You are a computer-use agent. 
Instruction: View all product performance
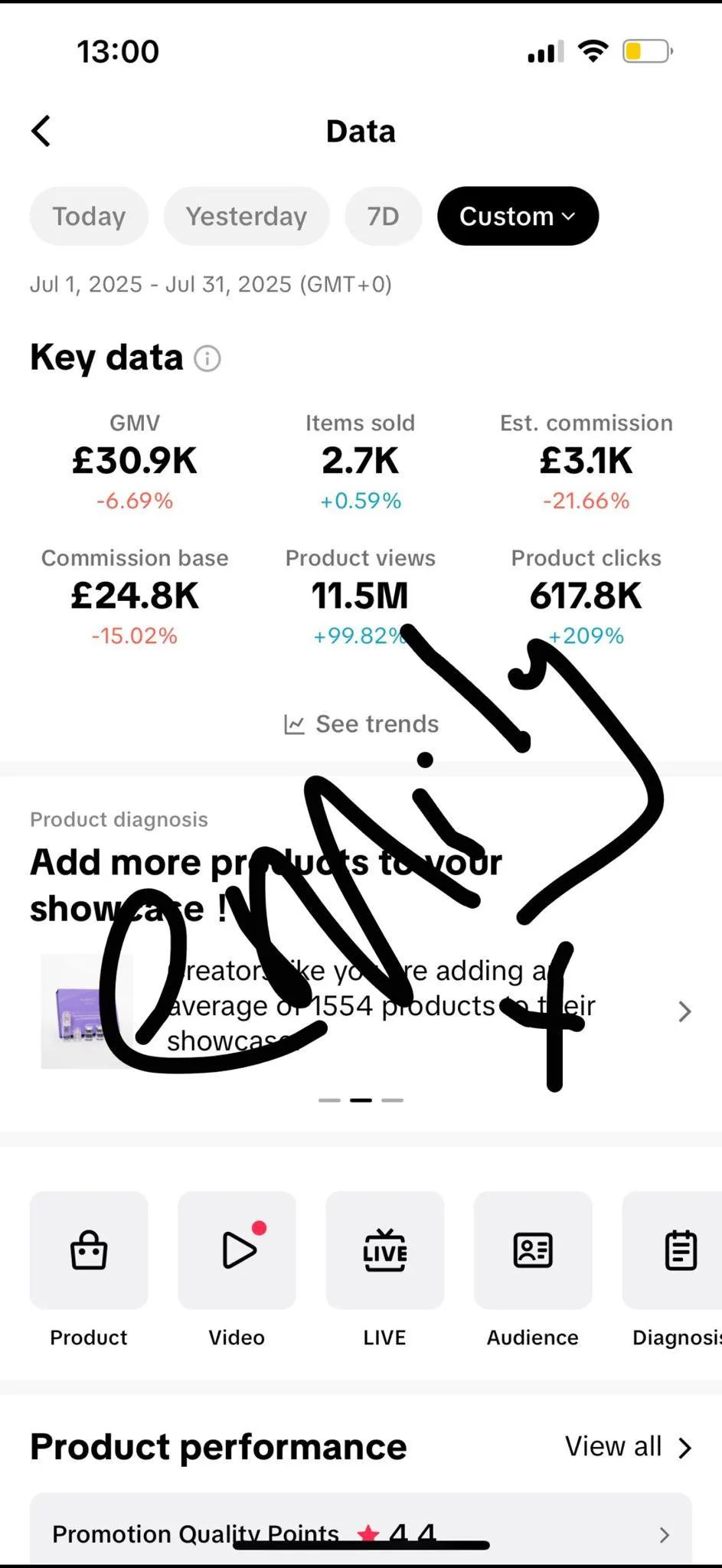pos(628,1447)
